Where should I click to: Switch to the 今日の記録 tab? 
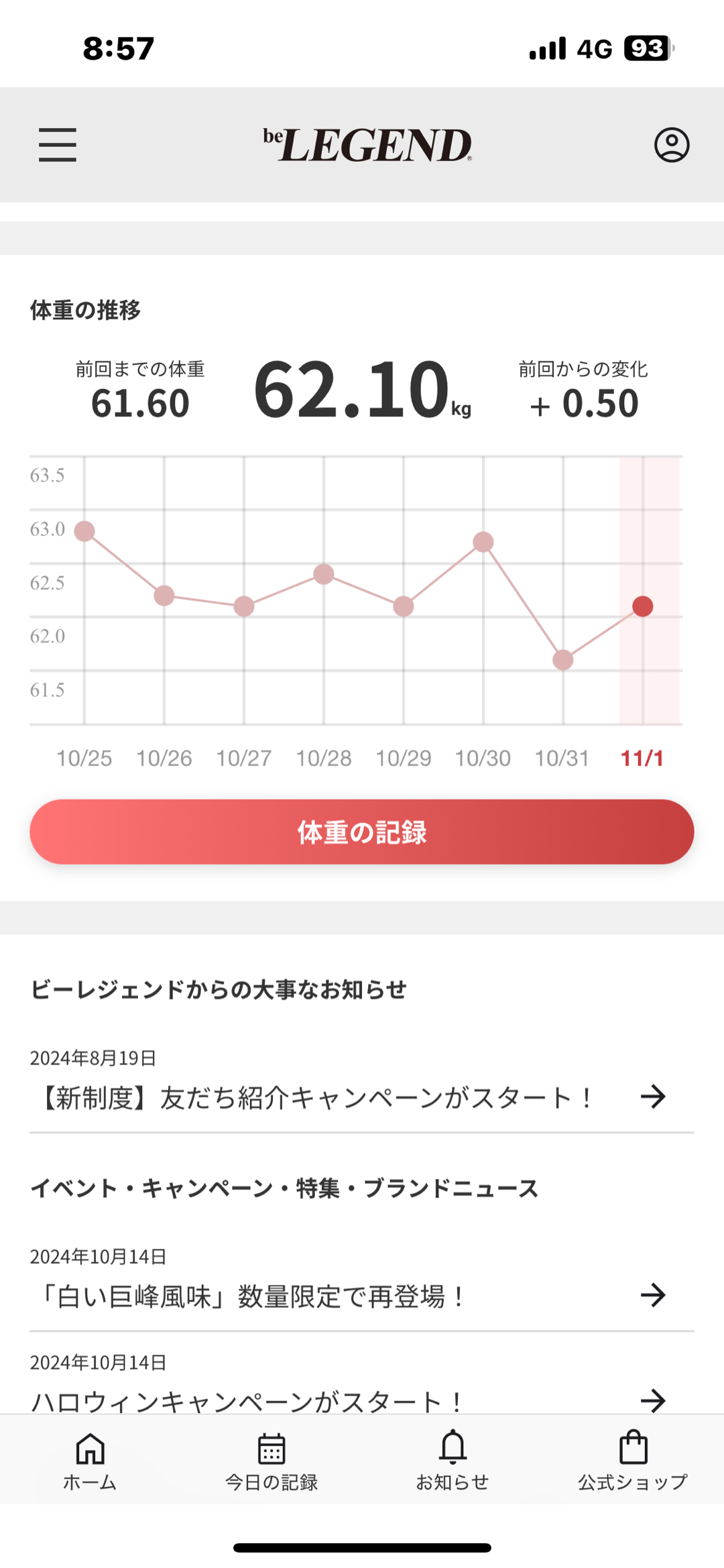[x=271, y=1461]
